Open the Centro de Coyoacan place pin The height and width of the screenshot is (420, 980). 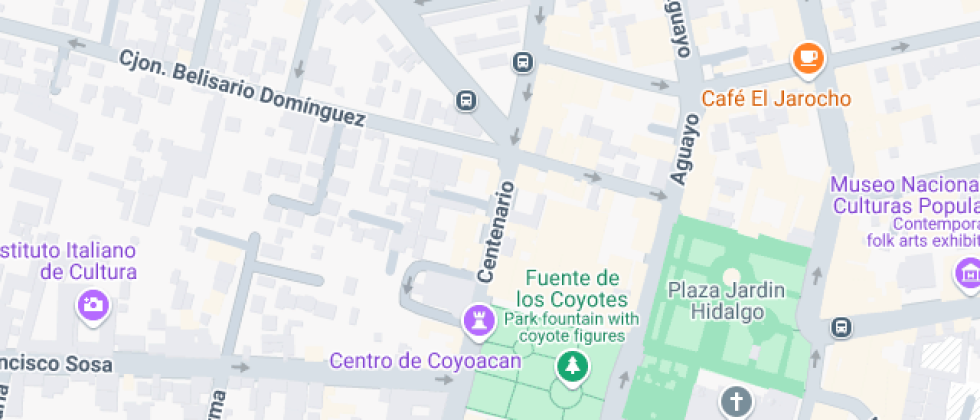pyautogui.click(x=478, y=321)
